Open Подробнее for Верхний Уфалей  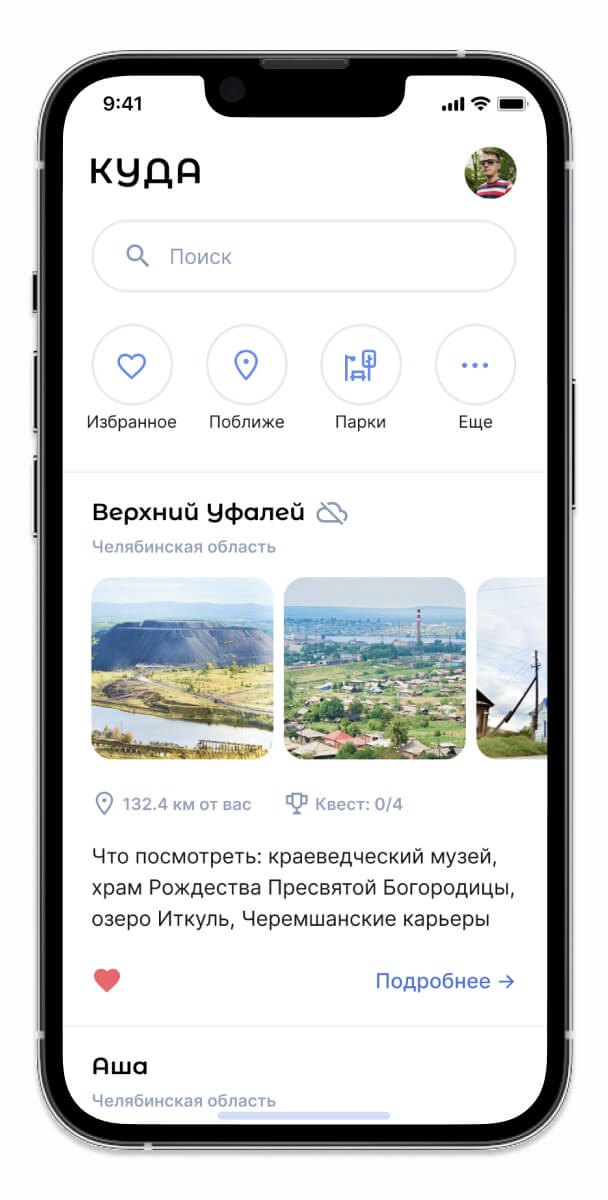pyautogui.click(x=445, y=981)
